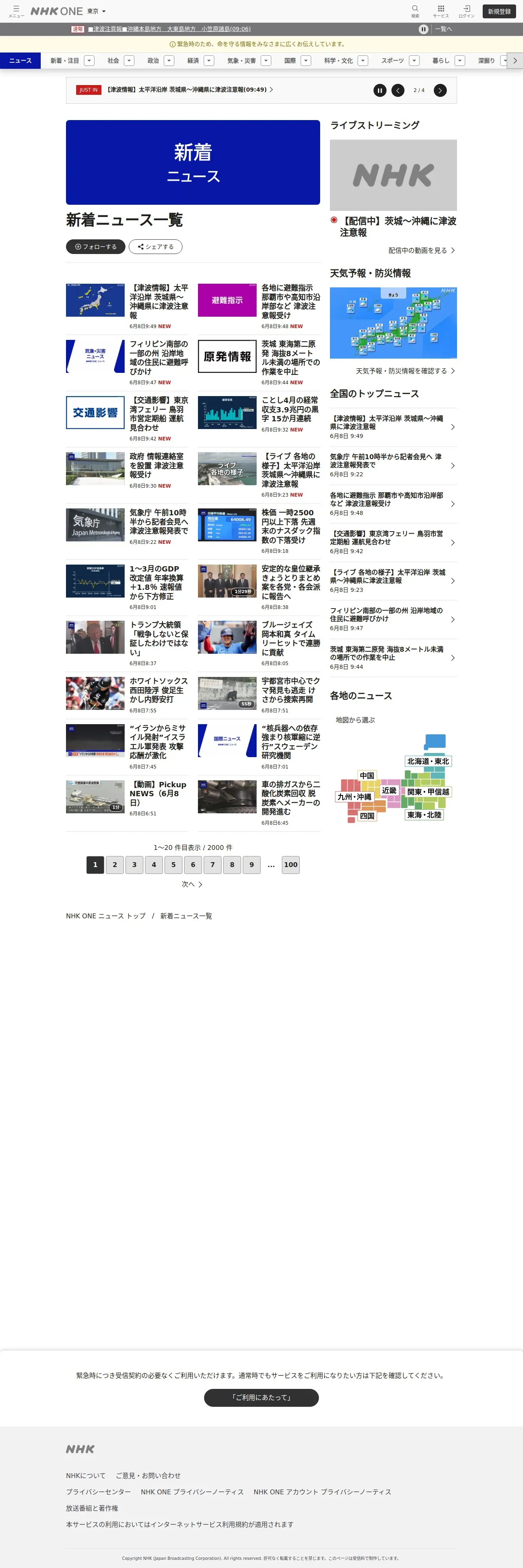Image resolution: width=523 pixels, height=1568 pixels.
Task: Select 北海道・東北 on the regional map
Action: point(427,761)
